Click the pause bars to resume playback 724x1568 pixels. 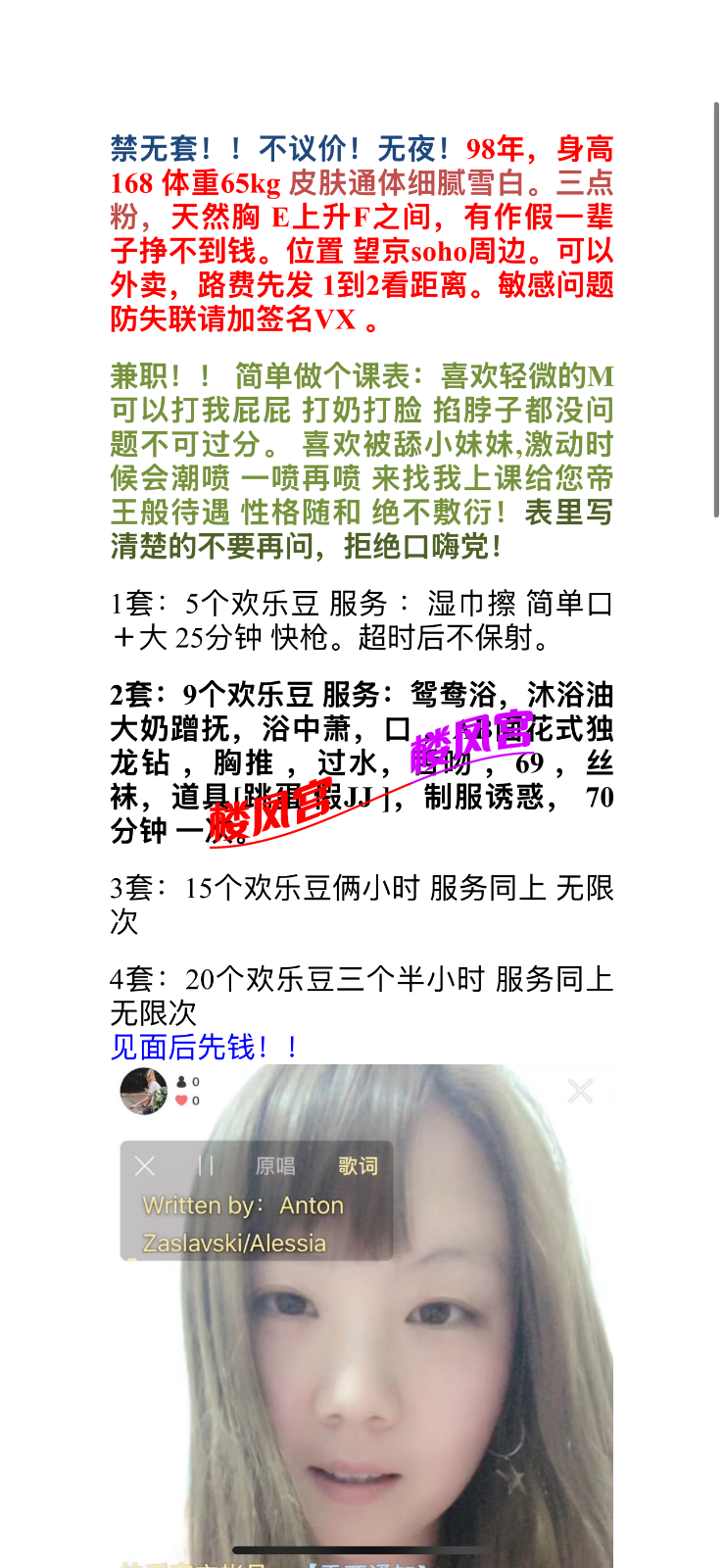(x=208, y=1165)
